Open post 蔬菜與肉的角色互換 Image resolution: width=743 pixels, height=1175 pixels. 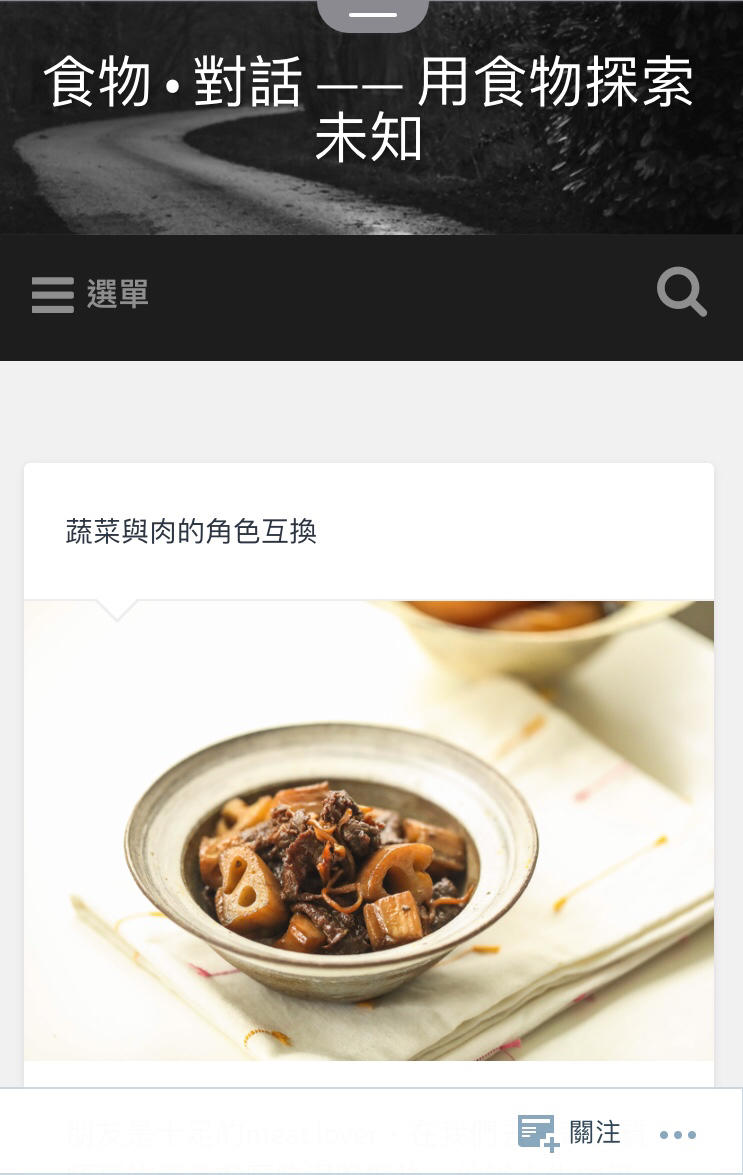pyautogui.click(x=191, y=532)
